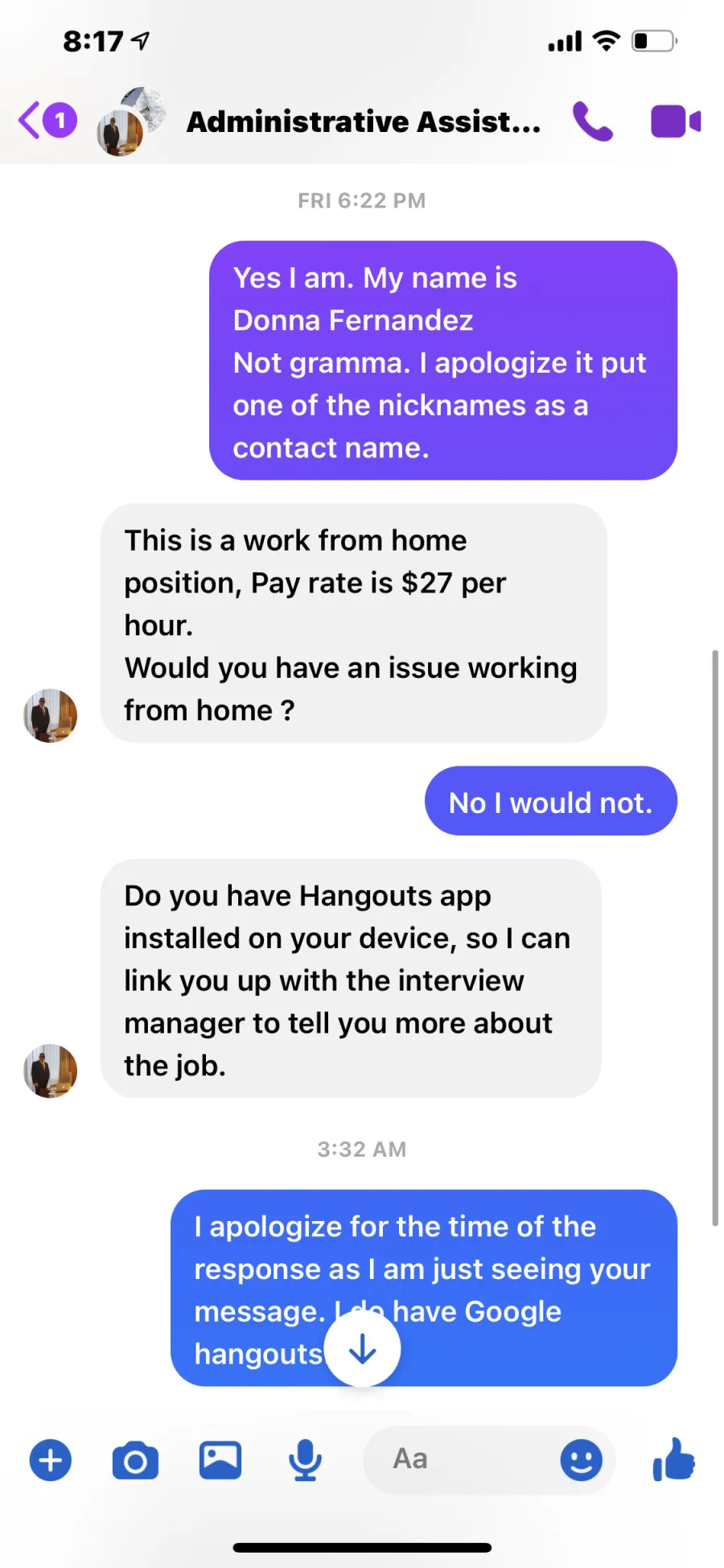The height and width of the screenshot is (1568, 724).
Task: Tap the Aa message text field
Action: click(x=459, y=1459)
